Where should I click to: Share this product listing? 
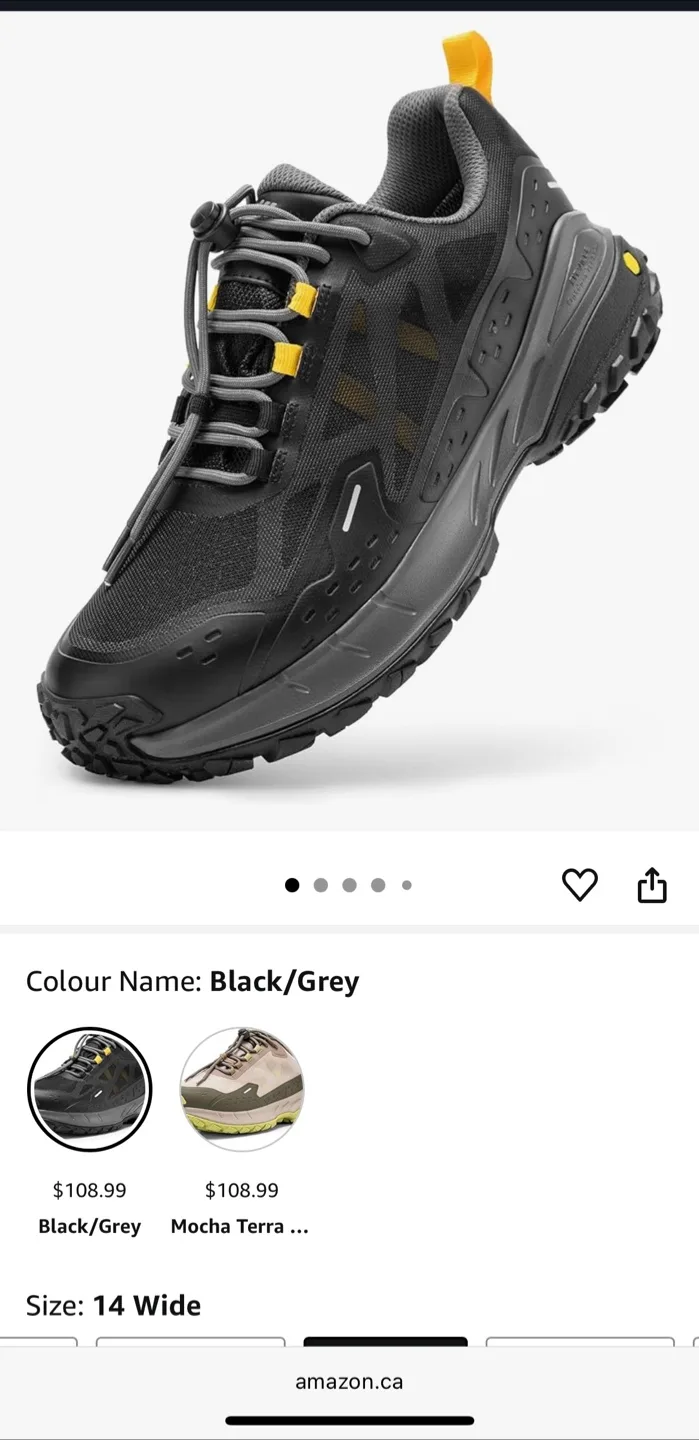(x=652, y=885)
